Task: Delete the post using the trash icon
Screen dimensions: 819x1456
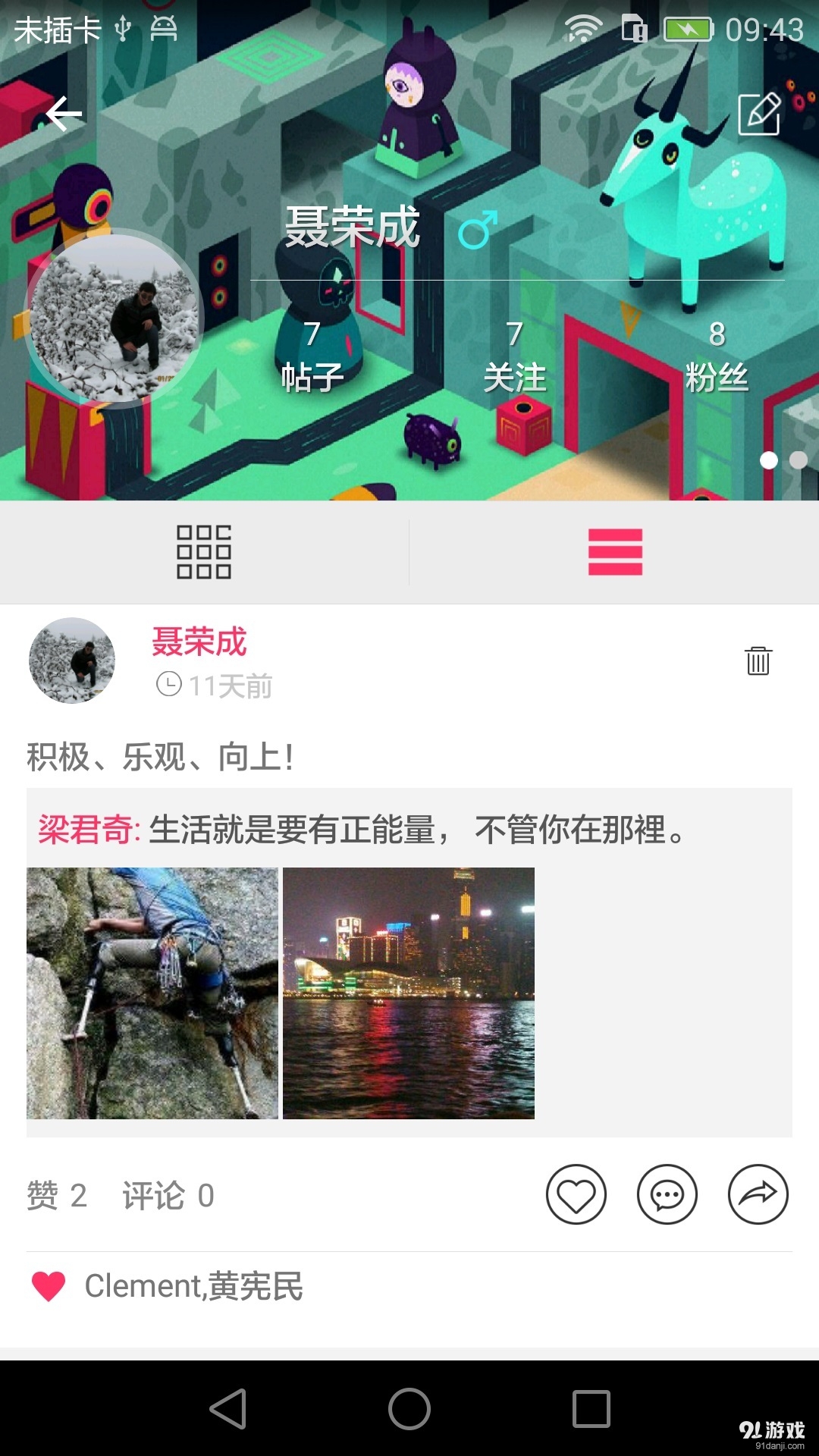Action: pos(758,661)
